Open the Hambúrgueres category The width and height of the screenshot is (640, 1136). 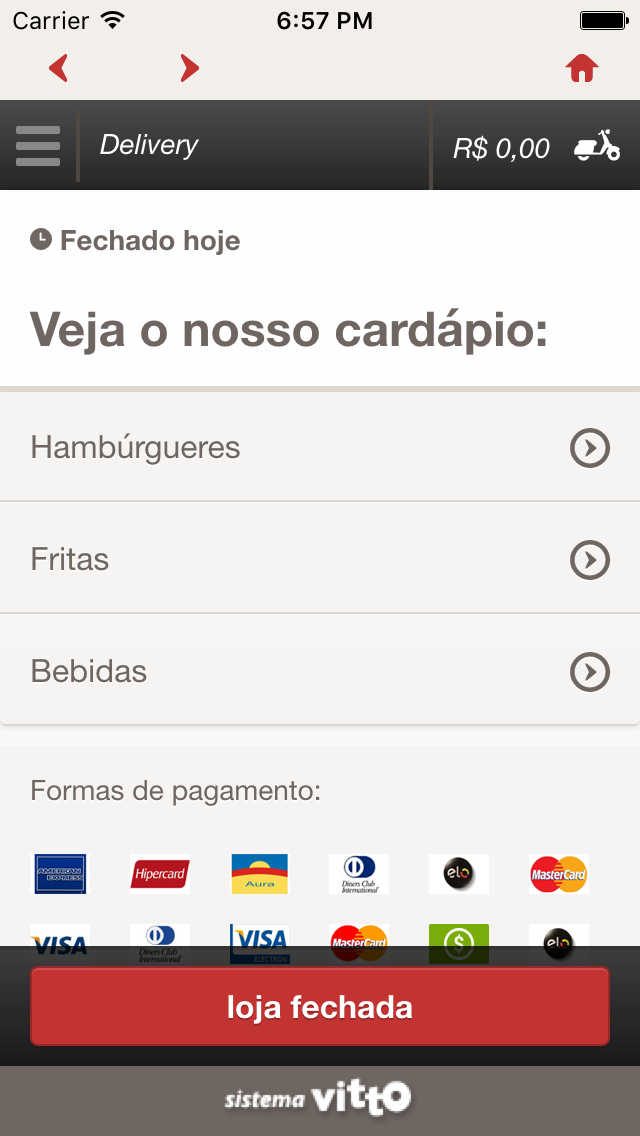[320, 447]
